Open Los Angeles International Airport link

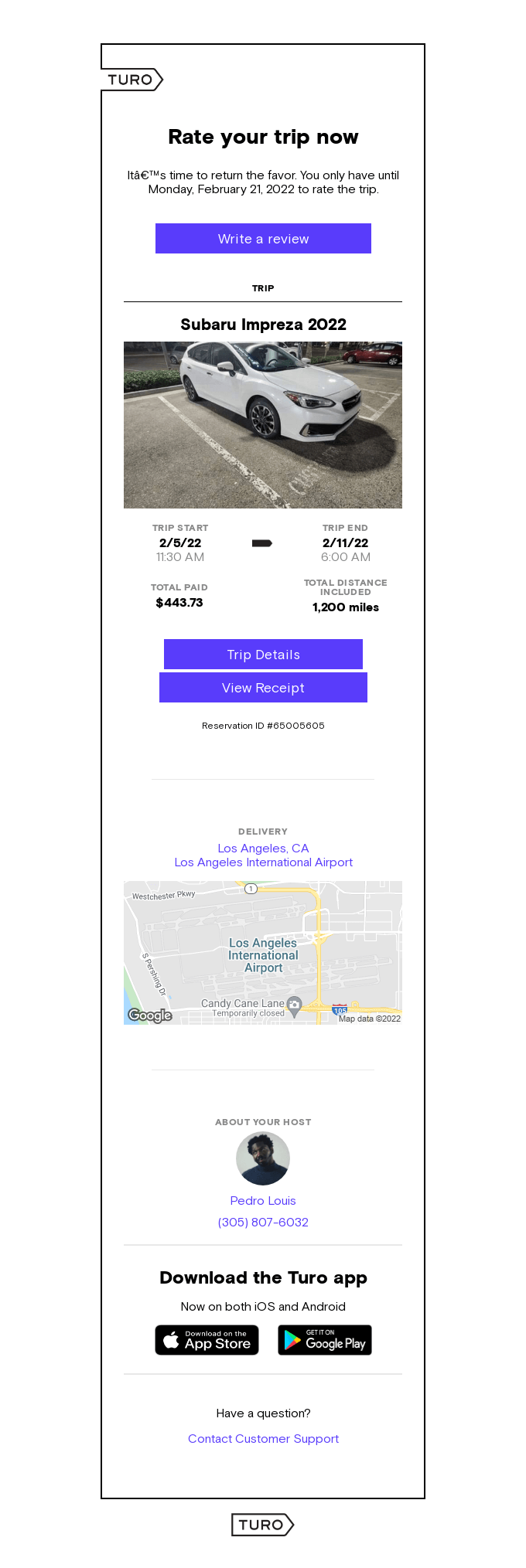263,862
